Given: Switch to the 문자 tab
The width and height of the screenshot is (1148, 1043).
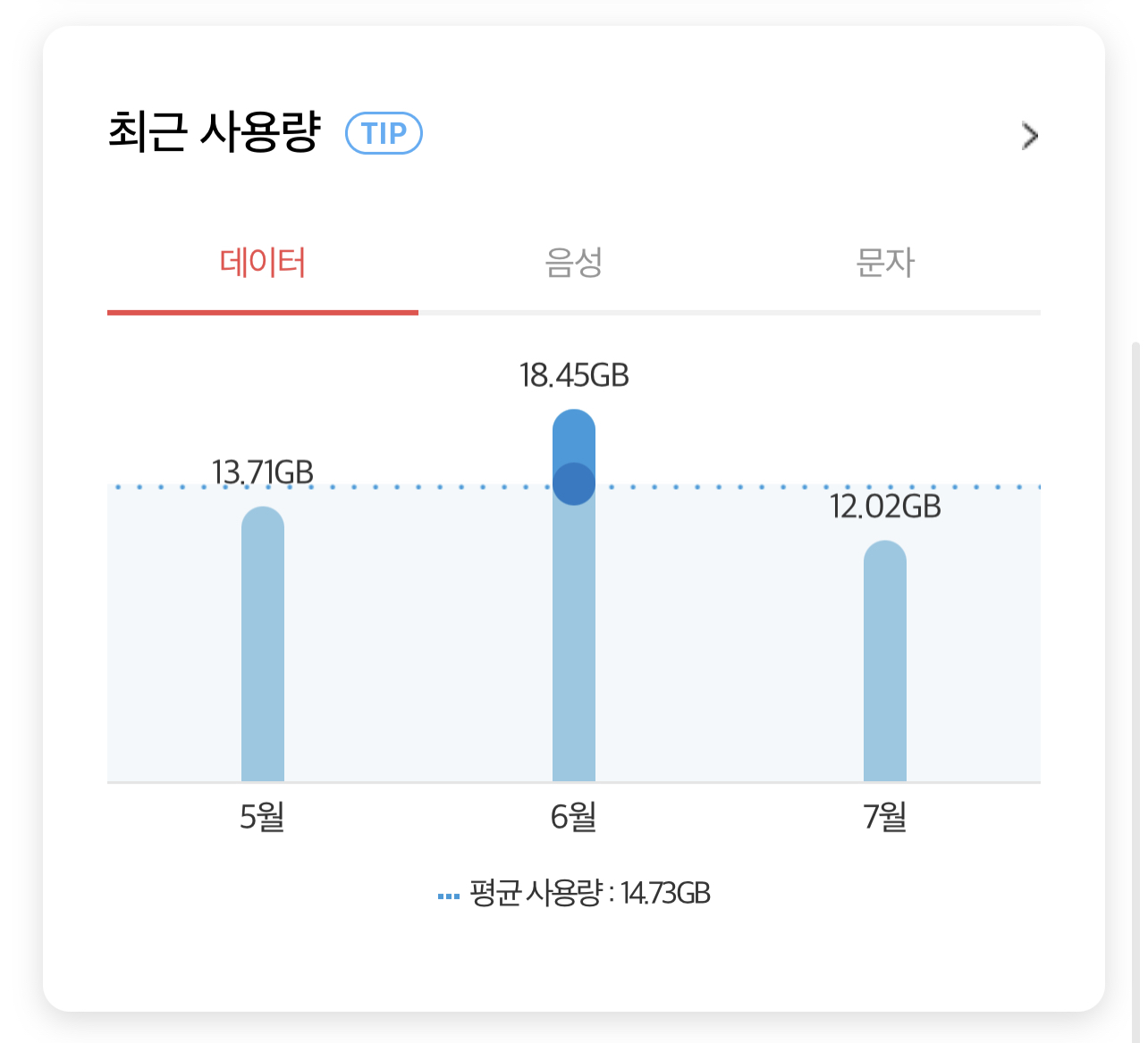Looking at the screenshot, I should point(885,264).
